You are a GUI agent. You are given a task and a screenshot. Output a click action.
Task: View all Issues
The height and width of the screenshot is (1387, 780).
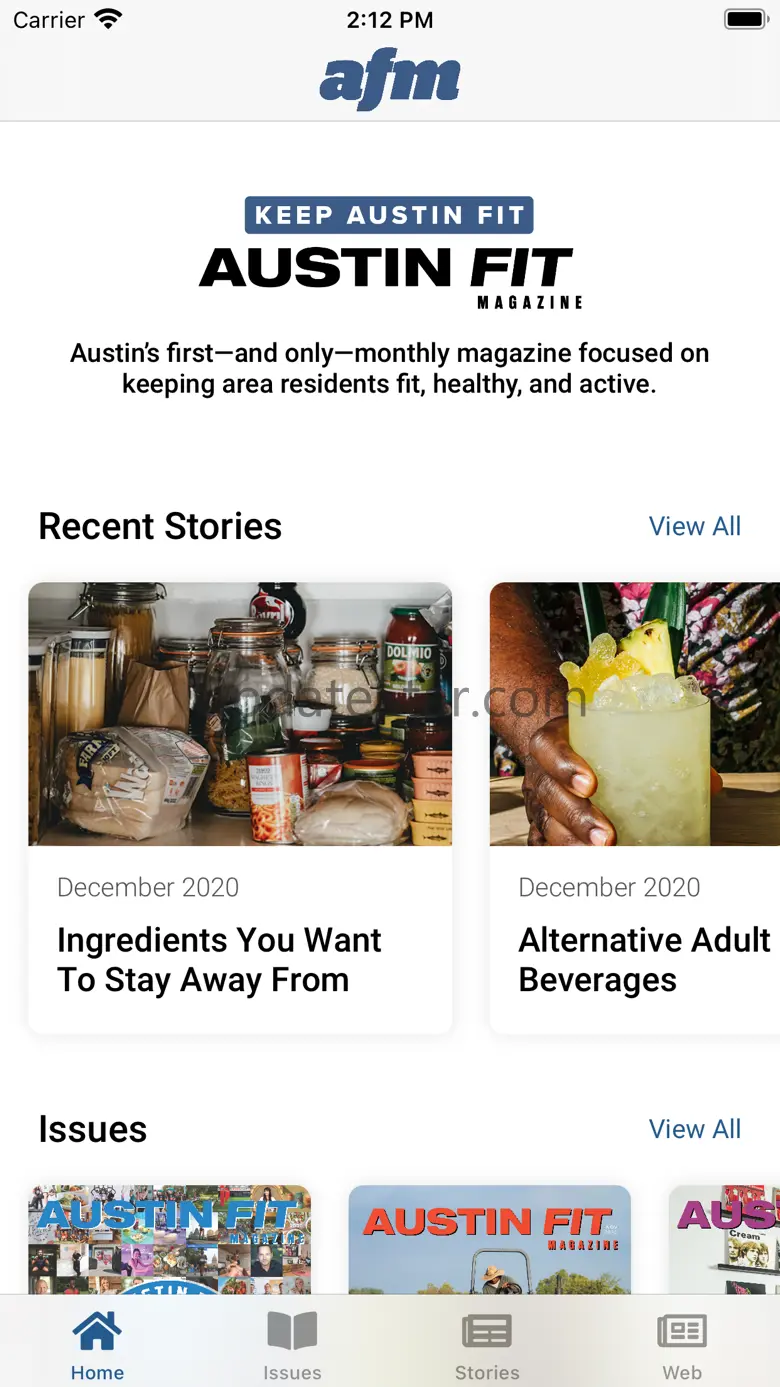[694, 1129]
